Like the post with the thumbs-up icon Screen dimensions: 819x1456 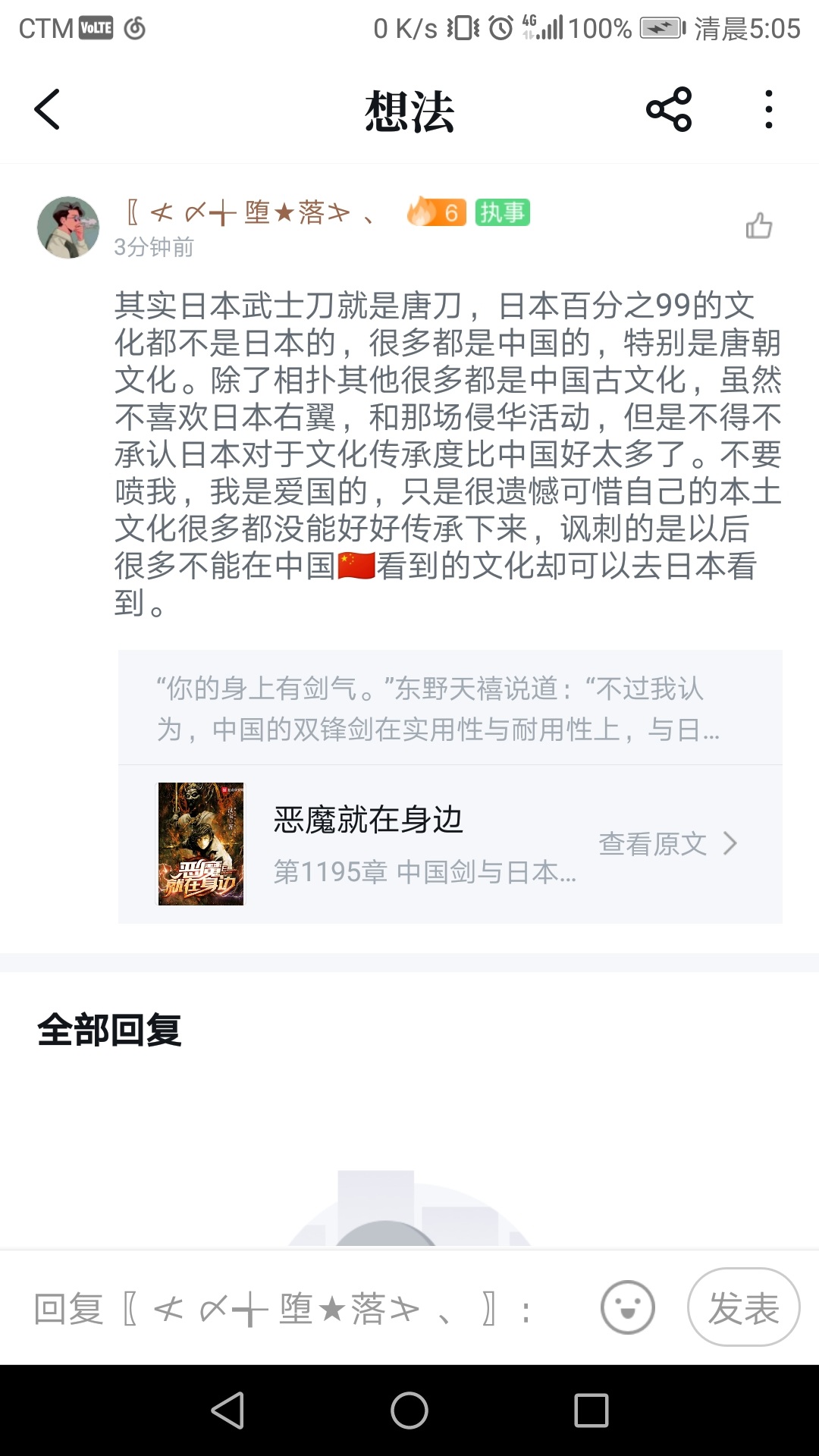pyautogui.click(x=758, y=226)
